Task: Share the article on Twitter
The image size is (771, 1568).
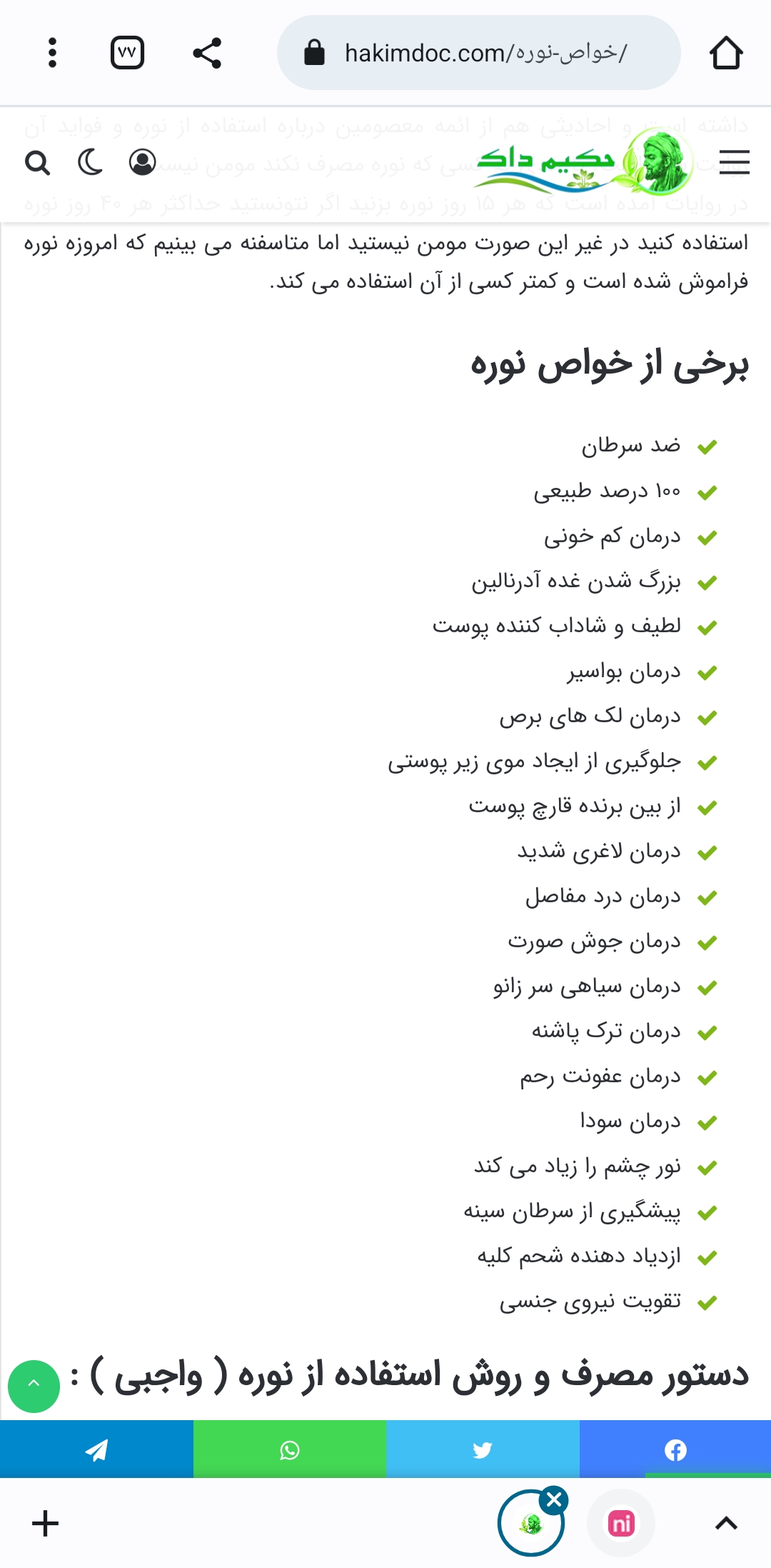Action: [x=483, y=1449]
